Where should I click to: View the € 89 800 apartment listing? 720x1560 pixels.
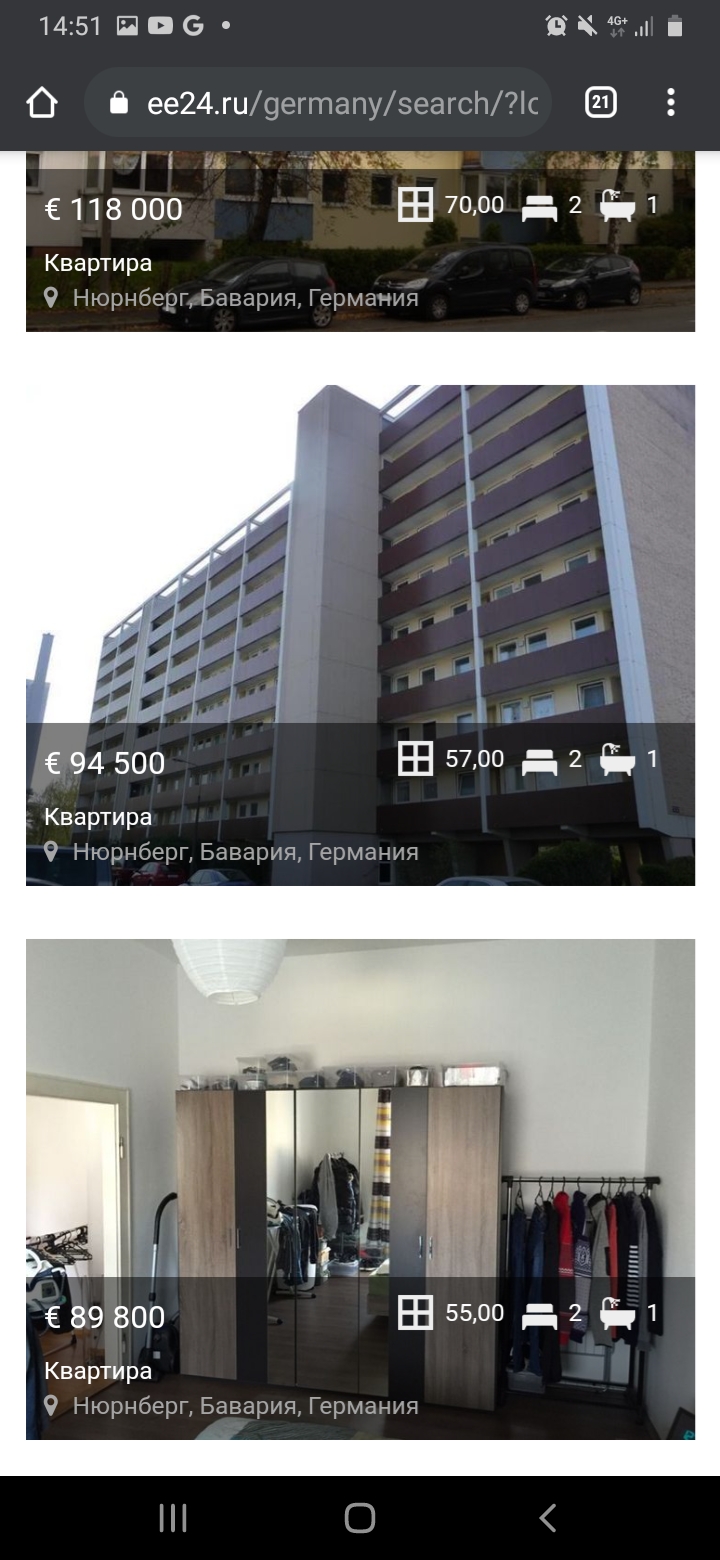(x=360, y=1189)
